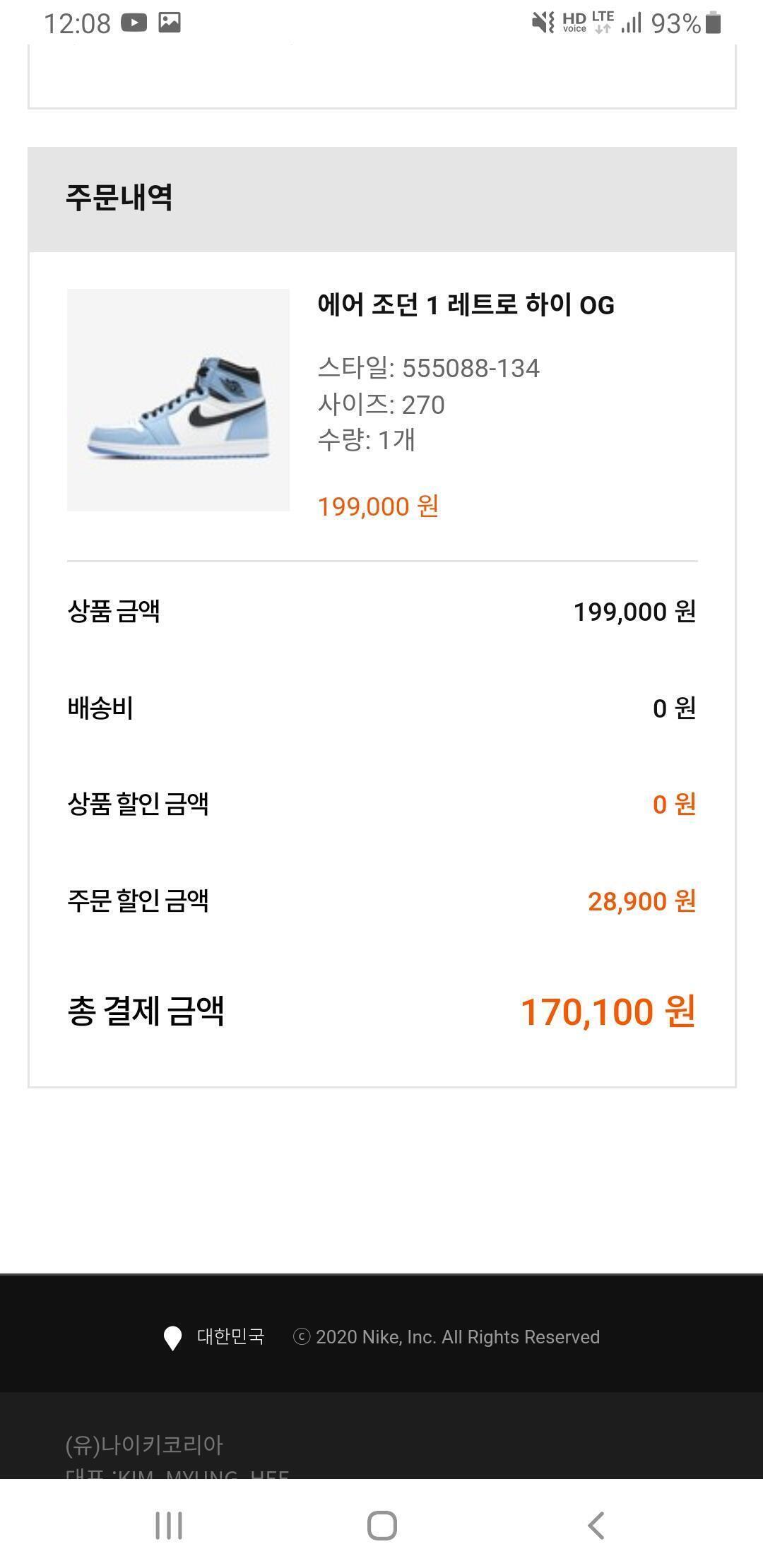
Task: Open the 에어 조던 1 레트로 하이 OG product link
Action: 466,305
